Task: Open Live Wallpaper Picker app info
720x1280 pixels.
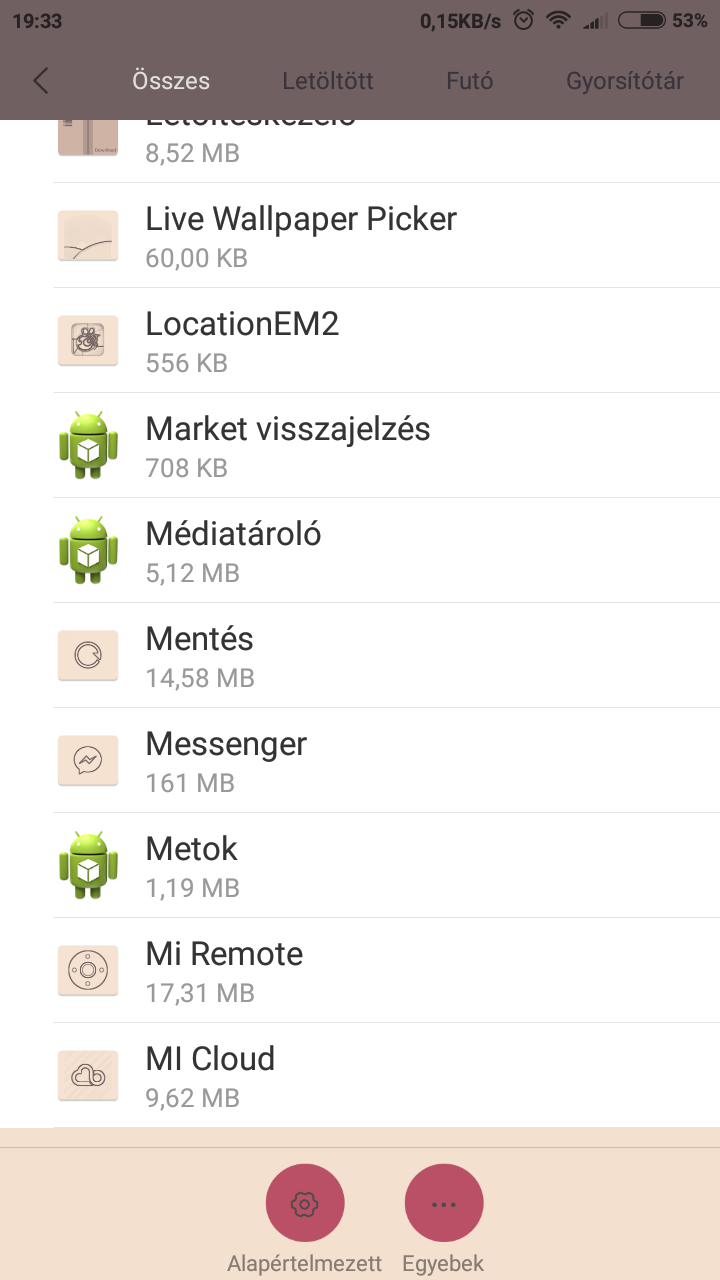Action: [360, 236]
